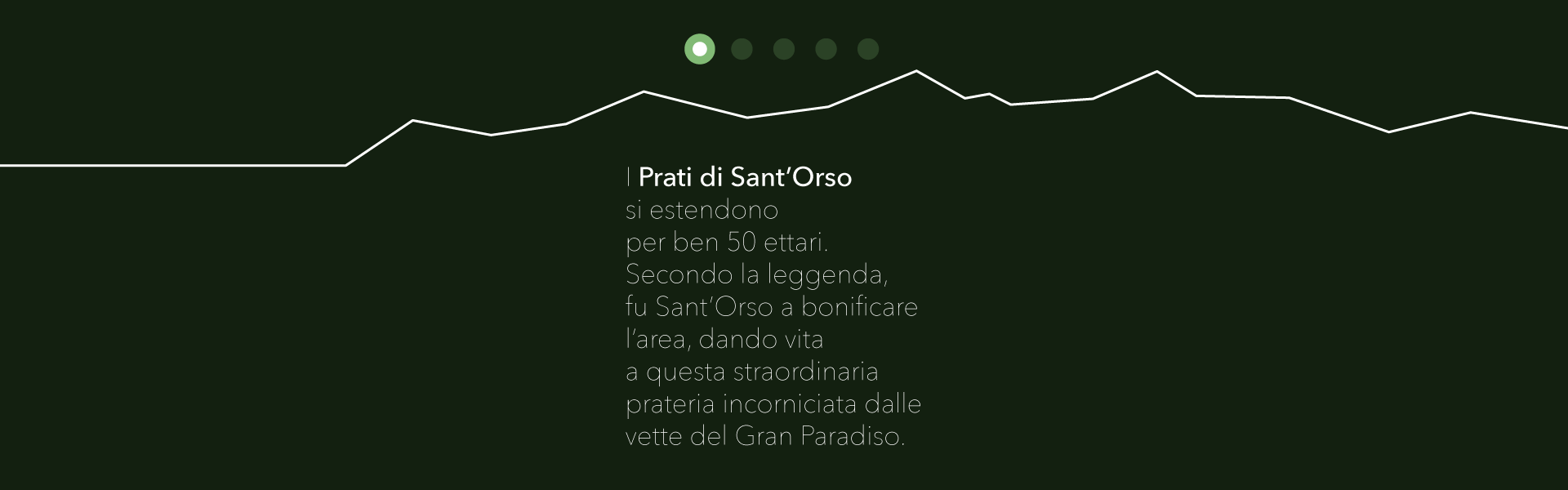The image size is (1568, 490).
Task: Go to the second slide dot
Action: point(742,49)
